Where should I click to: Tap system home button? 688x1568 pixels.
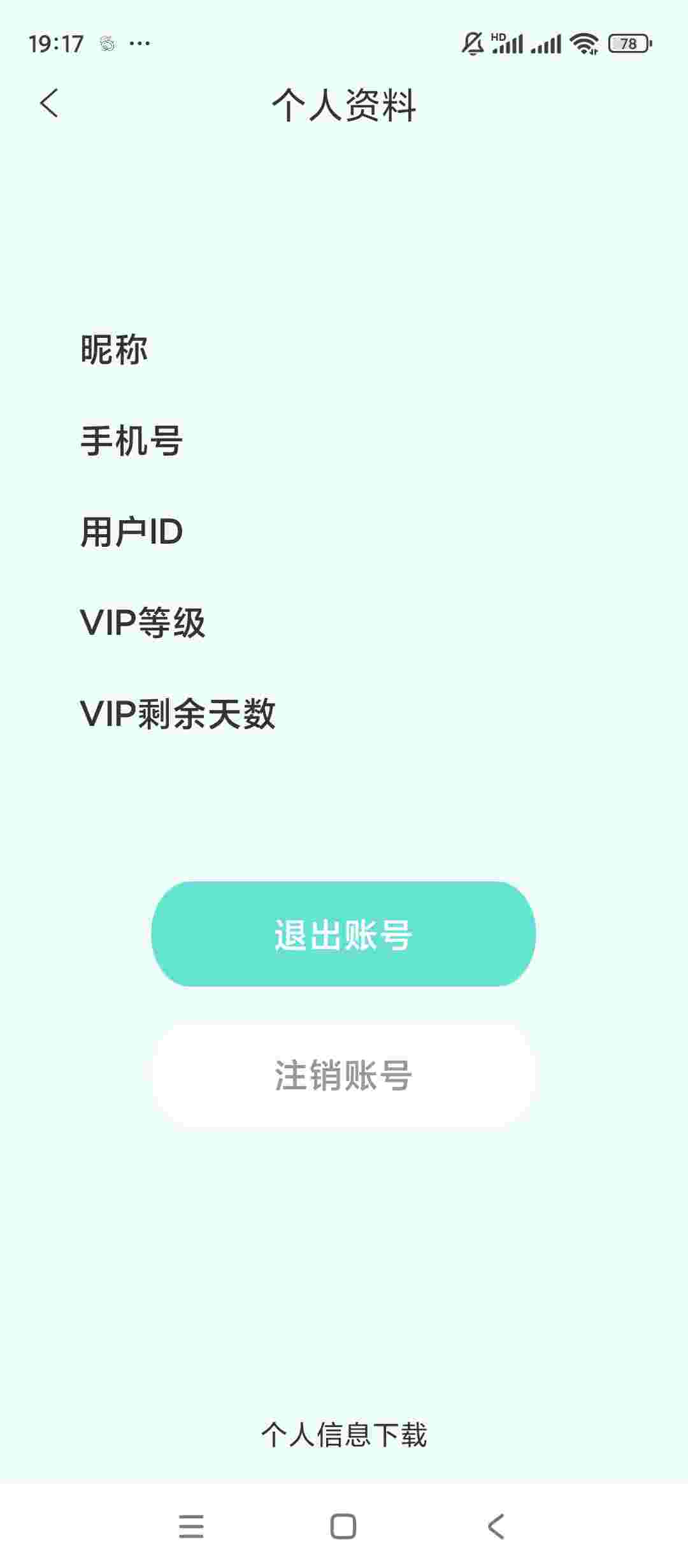tap(343, 1527)
